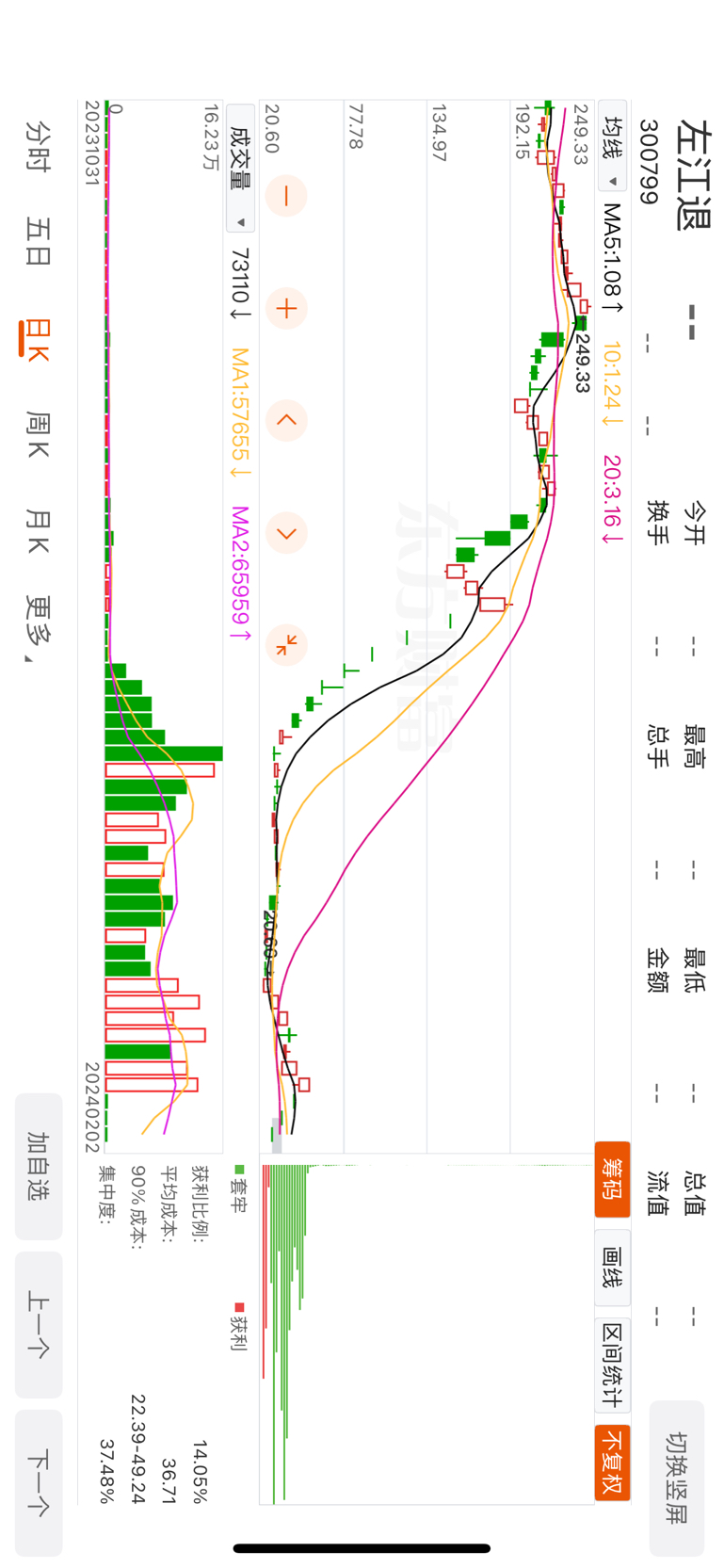Select the 五日 chart tab
This screenshot has height=1568, width=724.
click(x=38, y=241)
